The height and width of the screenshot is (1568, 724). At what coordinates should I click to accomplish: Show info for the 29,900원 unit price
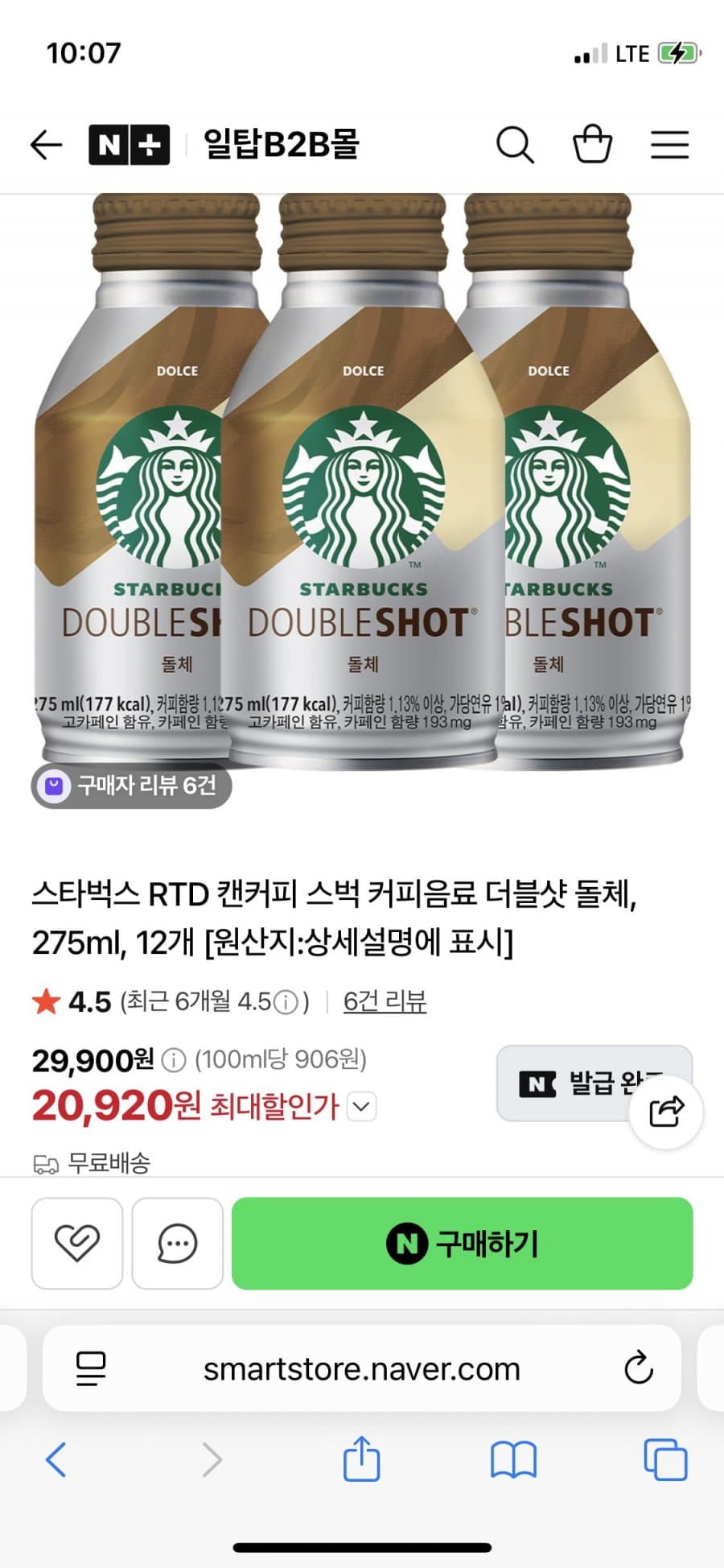174,1061
